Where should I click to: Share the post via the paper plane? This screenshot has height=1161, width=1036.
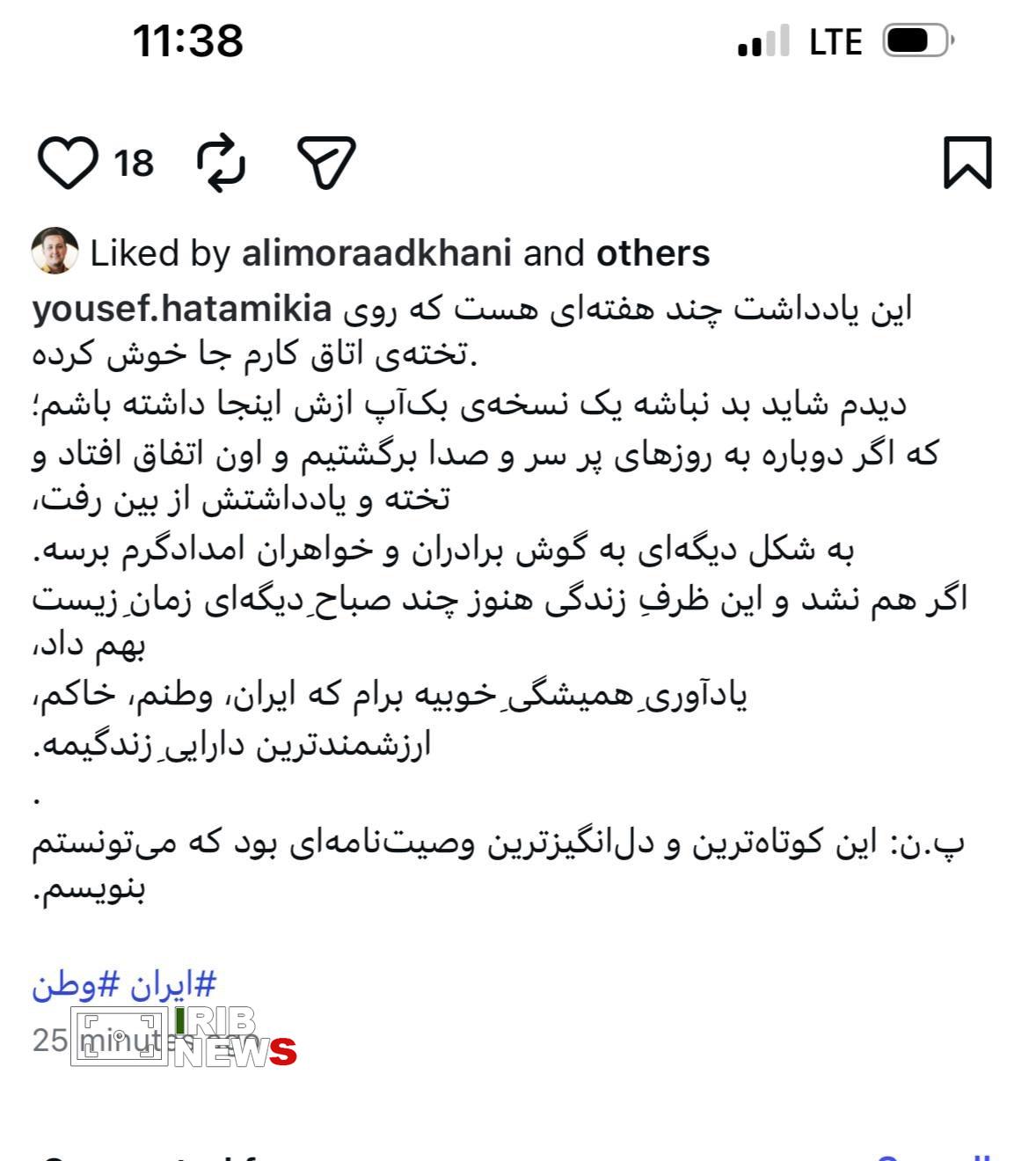click(x=326, y=164)
